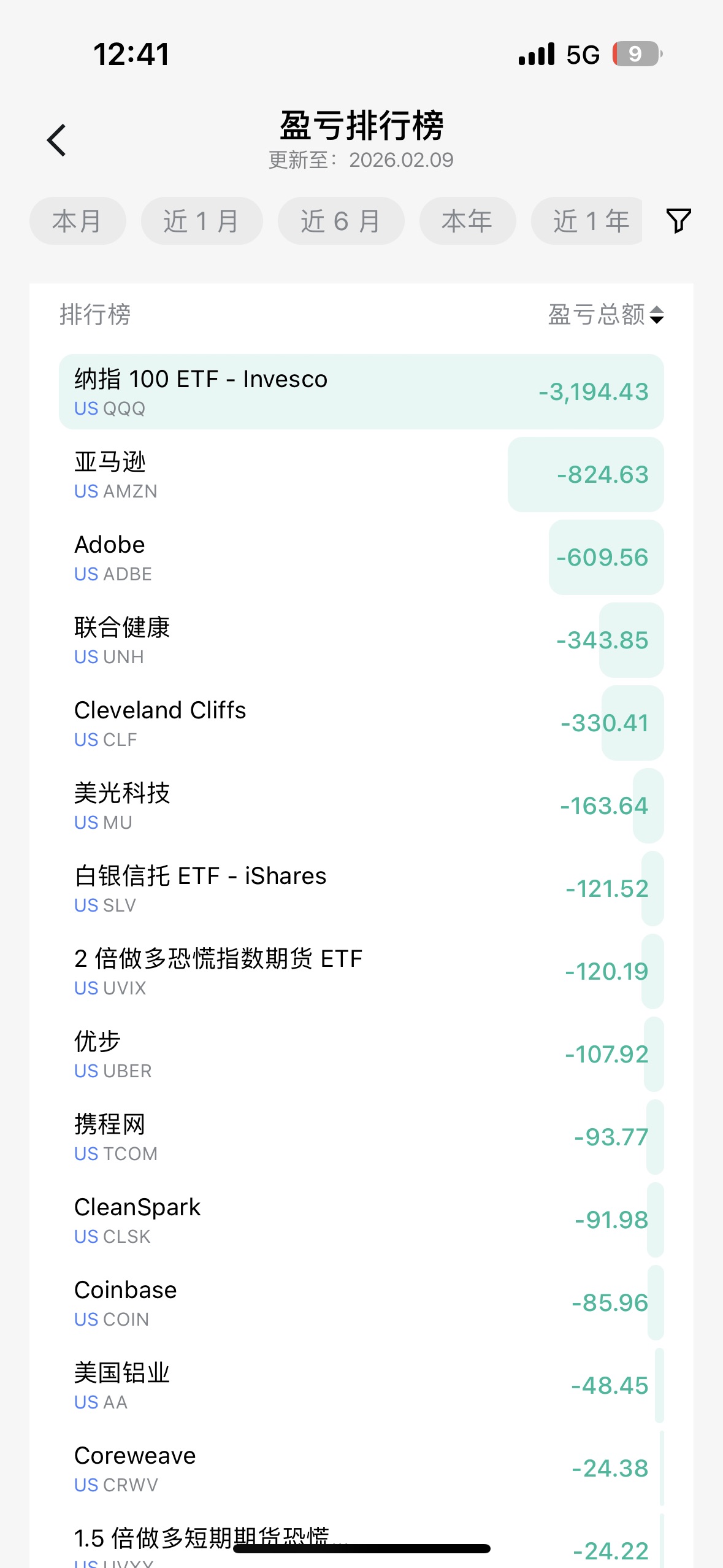Open 白银信托 ETF SLV row
Image resolution: width=723 pixels, height=1568 pixels.
coord(361,888)
